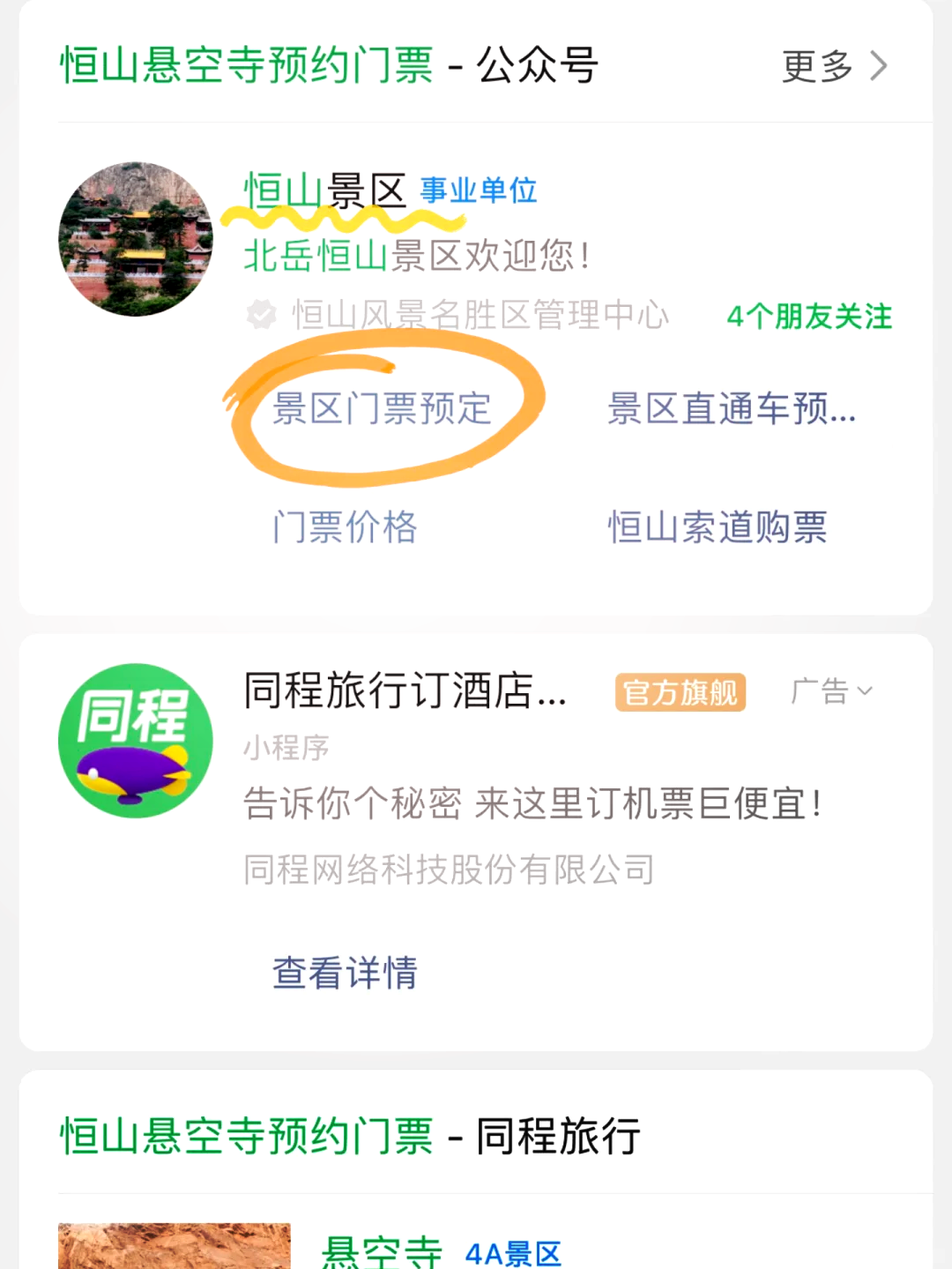Open 更多 to see more public accounts
952x1269 pixels.
tap(815, 65)
